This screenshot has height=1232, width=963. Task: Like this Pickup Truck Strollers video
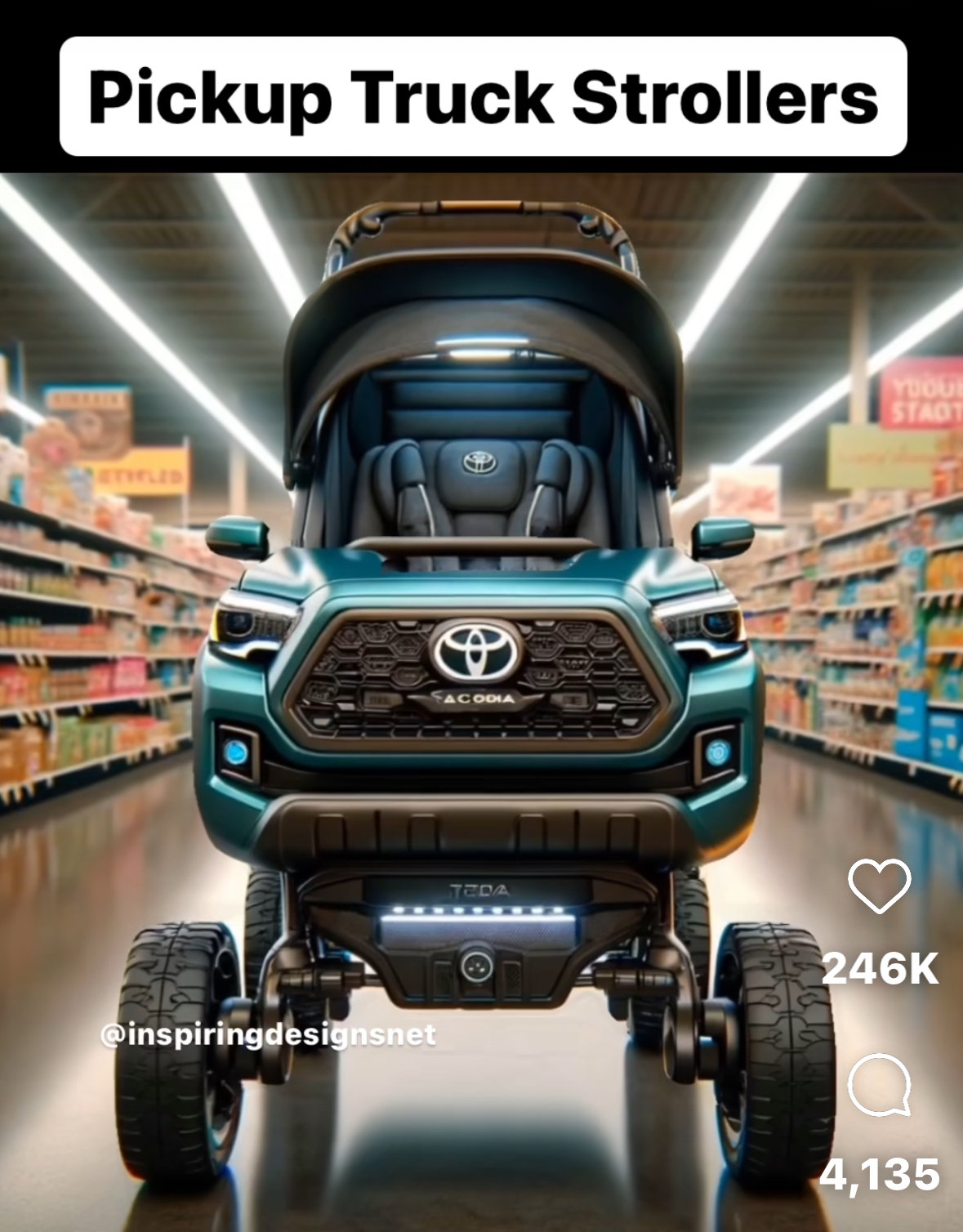pos(879,886)
